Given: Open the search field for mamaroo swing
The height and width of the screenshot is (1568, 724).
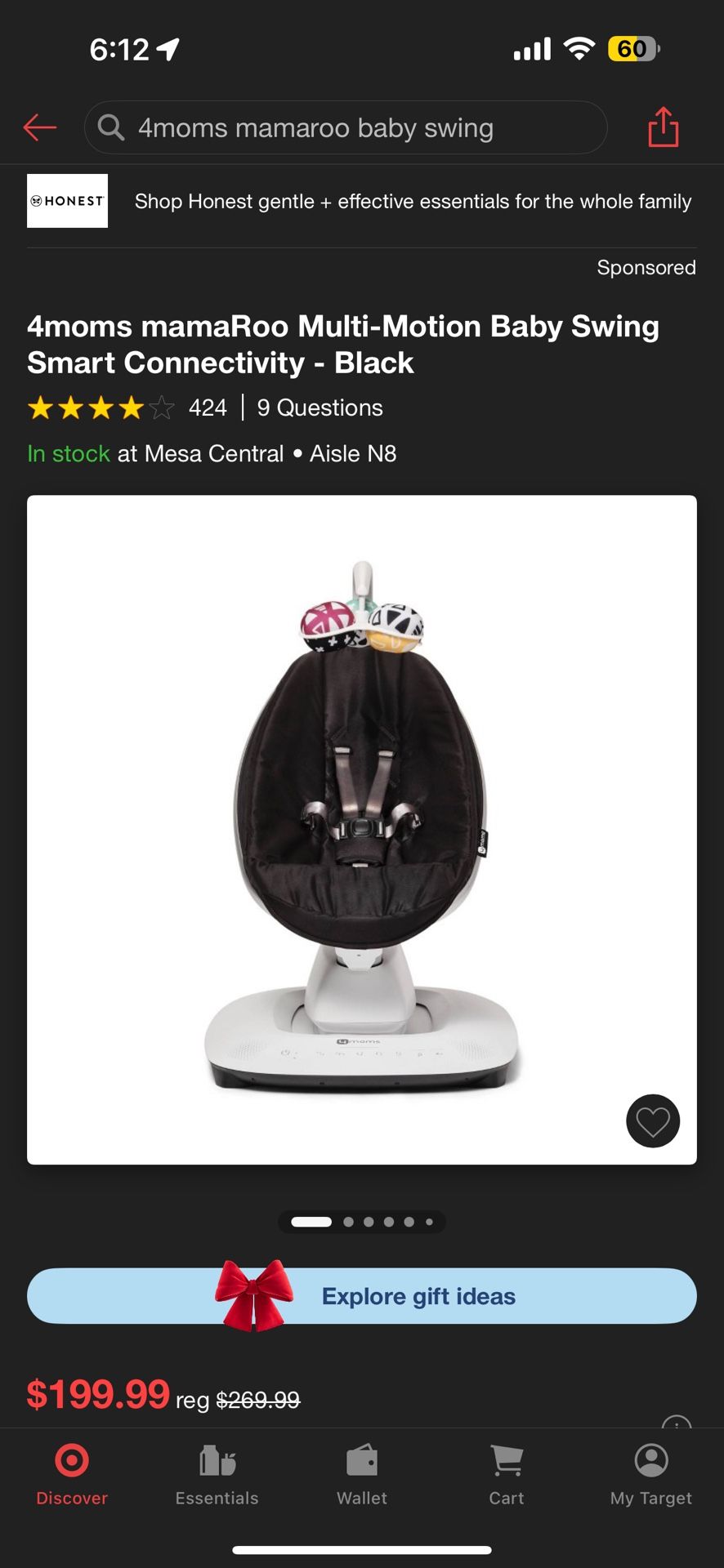Looking at the screenshot, I should click(x=346, y=127).
